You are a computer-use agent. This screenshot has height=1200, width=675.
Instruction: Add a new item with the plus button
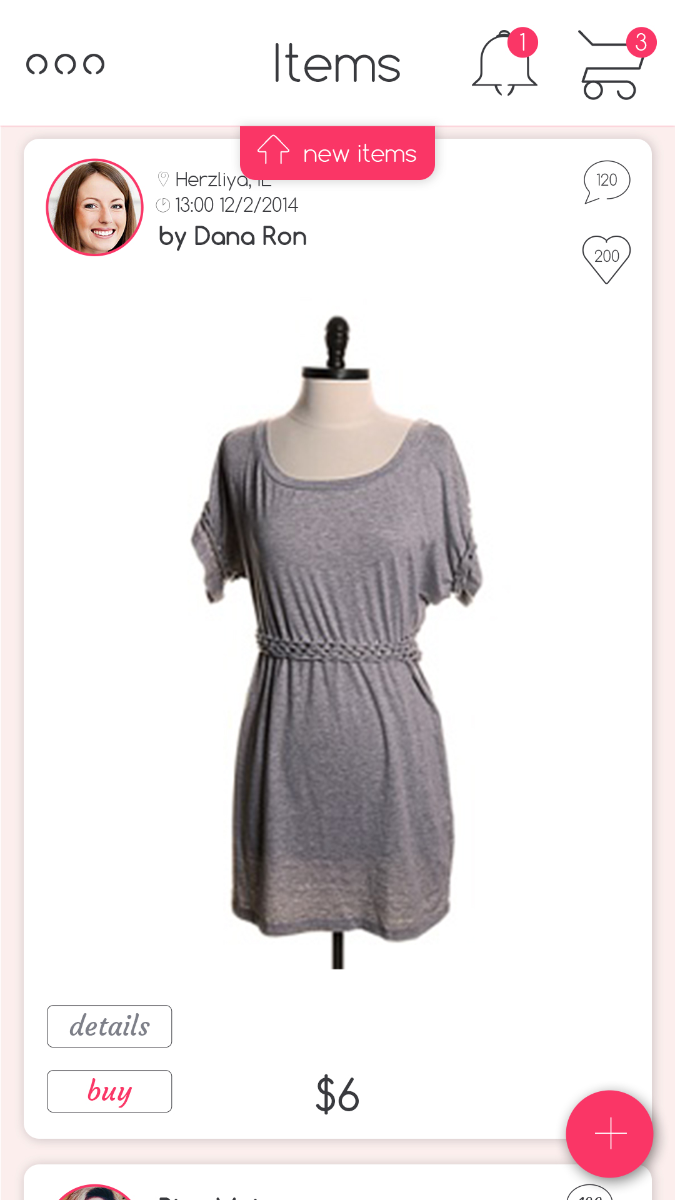pos(609,1133)
